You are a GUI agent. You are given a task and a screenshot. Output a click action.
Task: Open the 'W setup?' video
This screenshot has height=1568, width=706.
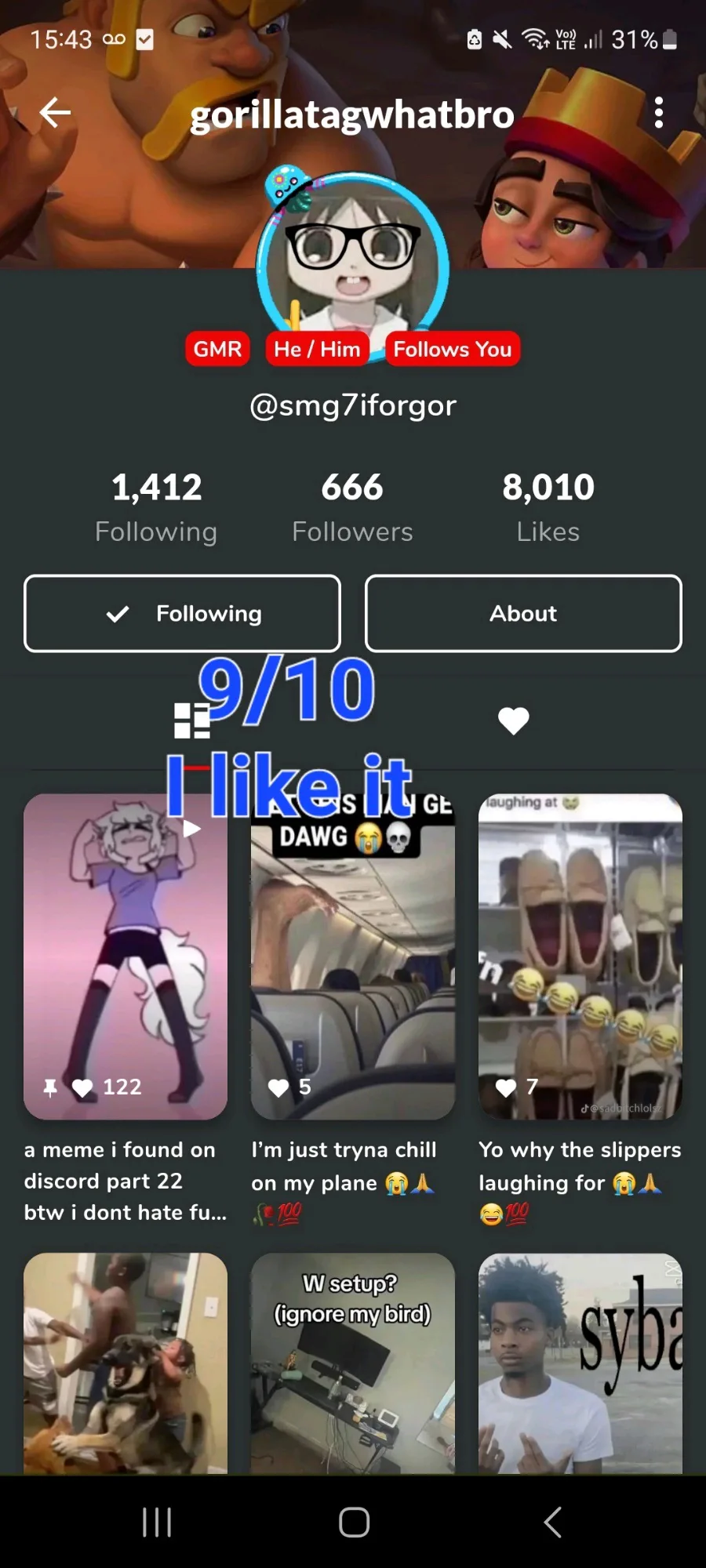(x=353, y=1363)
